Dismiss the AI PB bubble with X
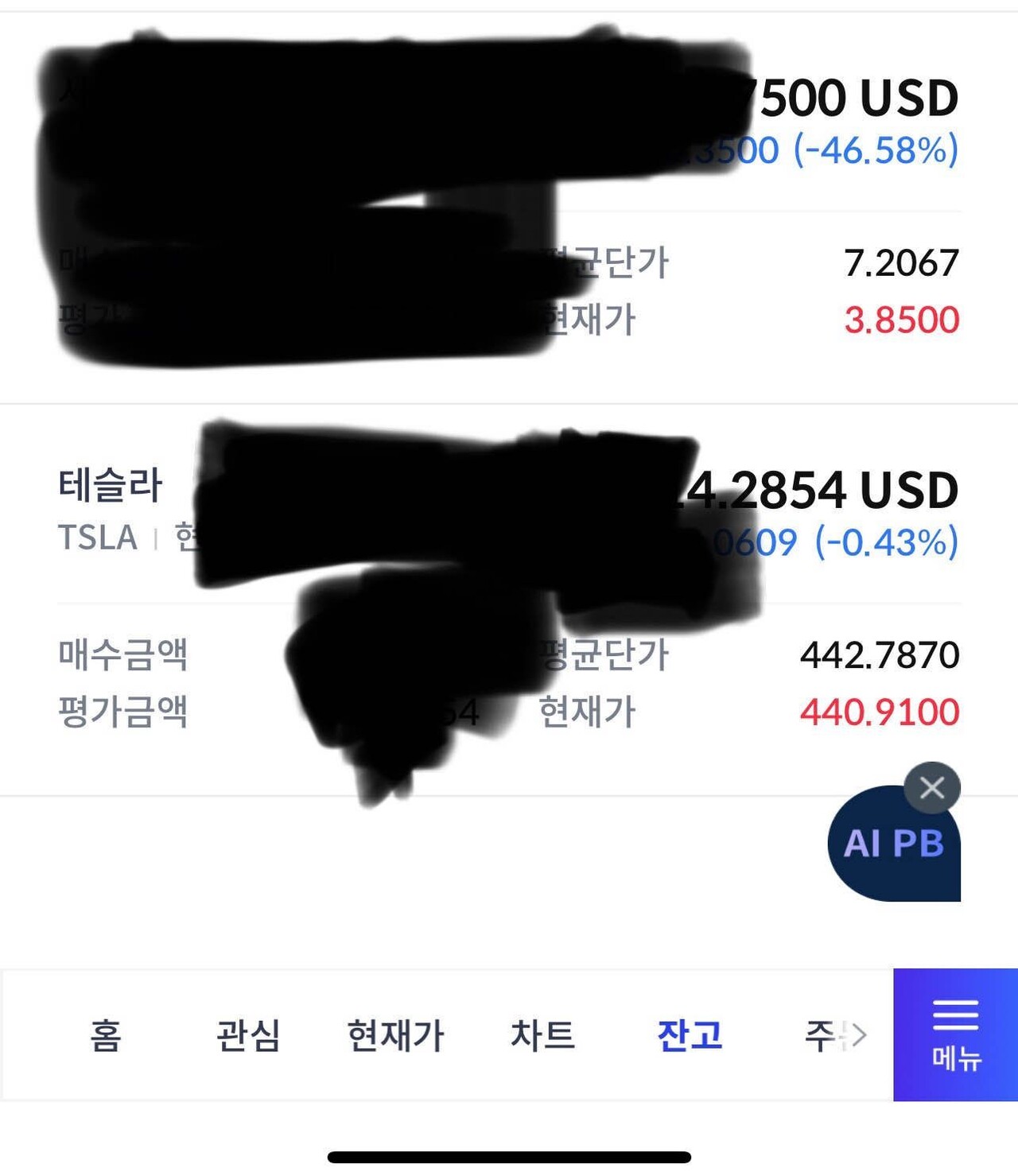 tap(932, 787)
